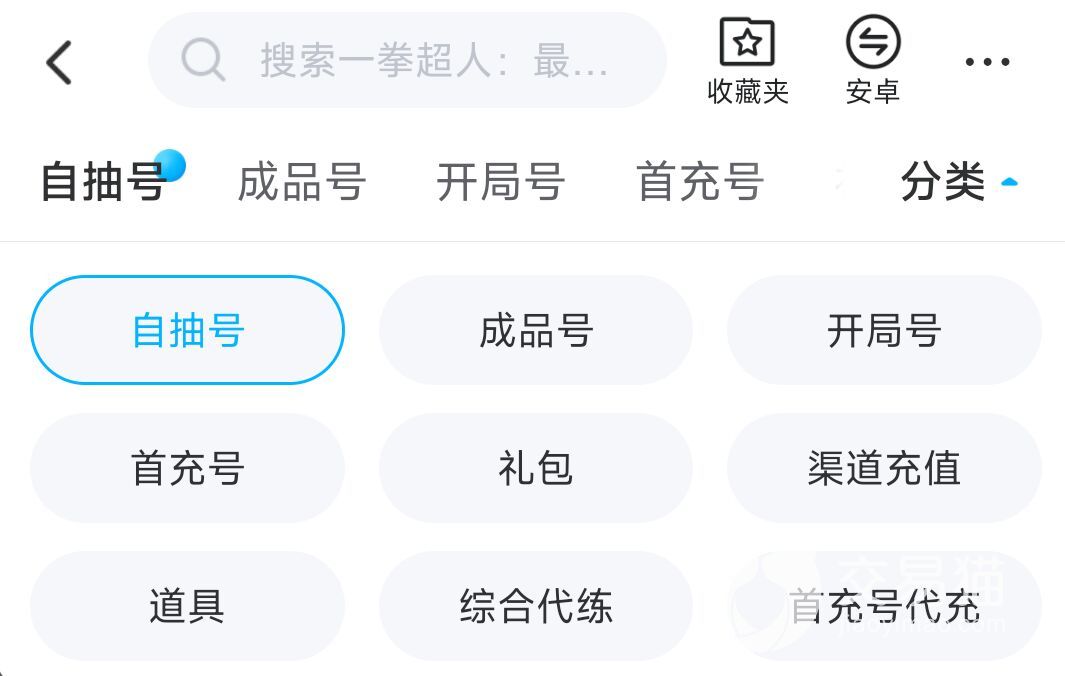Open the 搜索一拳超人 search field

[x=407, y=61]
